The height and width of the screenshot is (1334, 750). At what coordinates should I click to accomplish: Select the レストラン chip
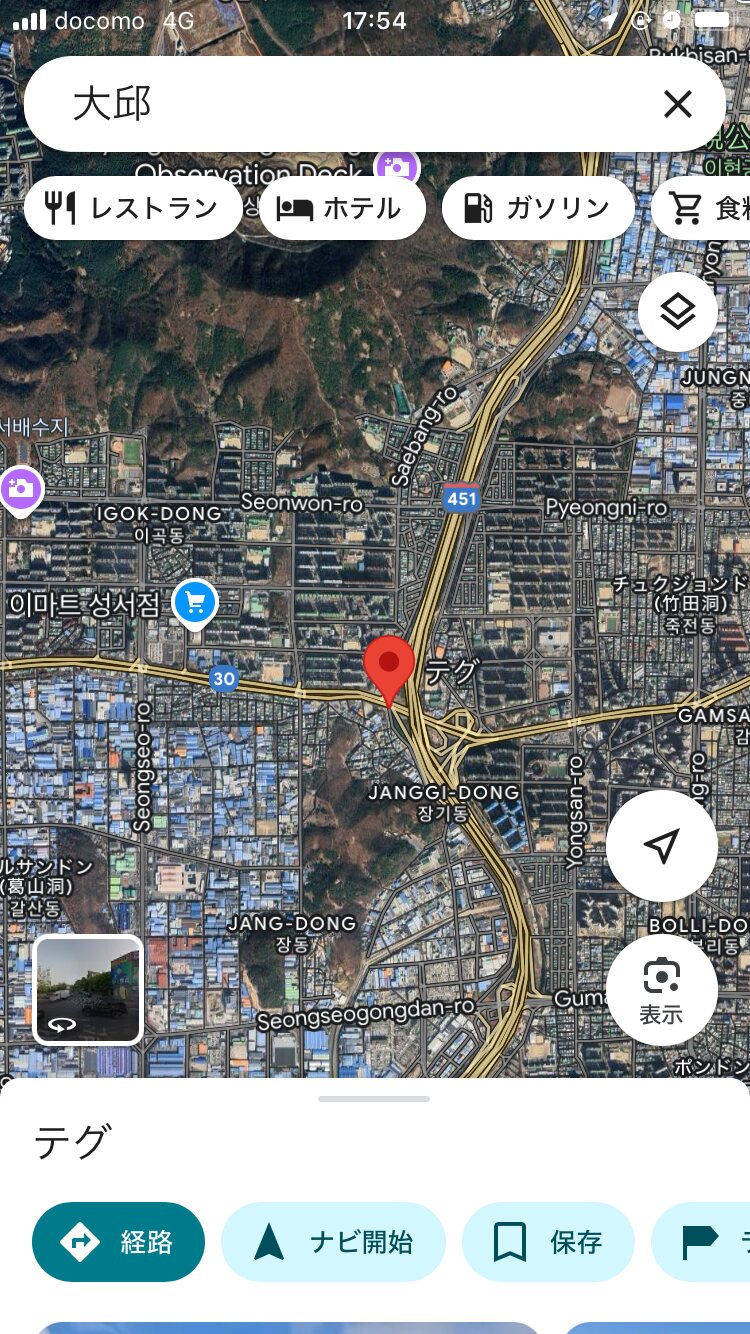pos(133,208)
